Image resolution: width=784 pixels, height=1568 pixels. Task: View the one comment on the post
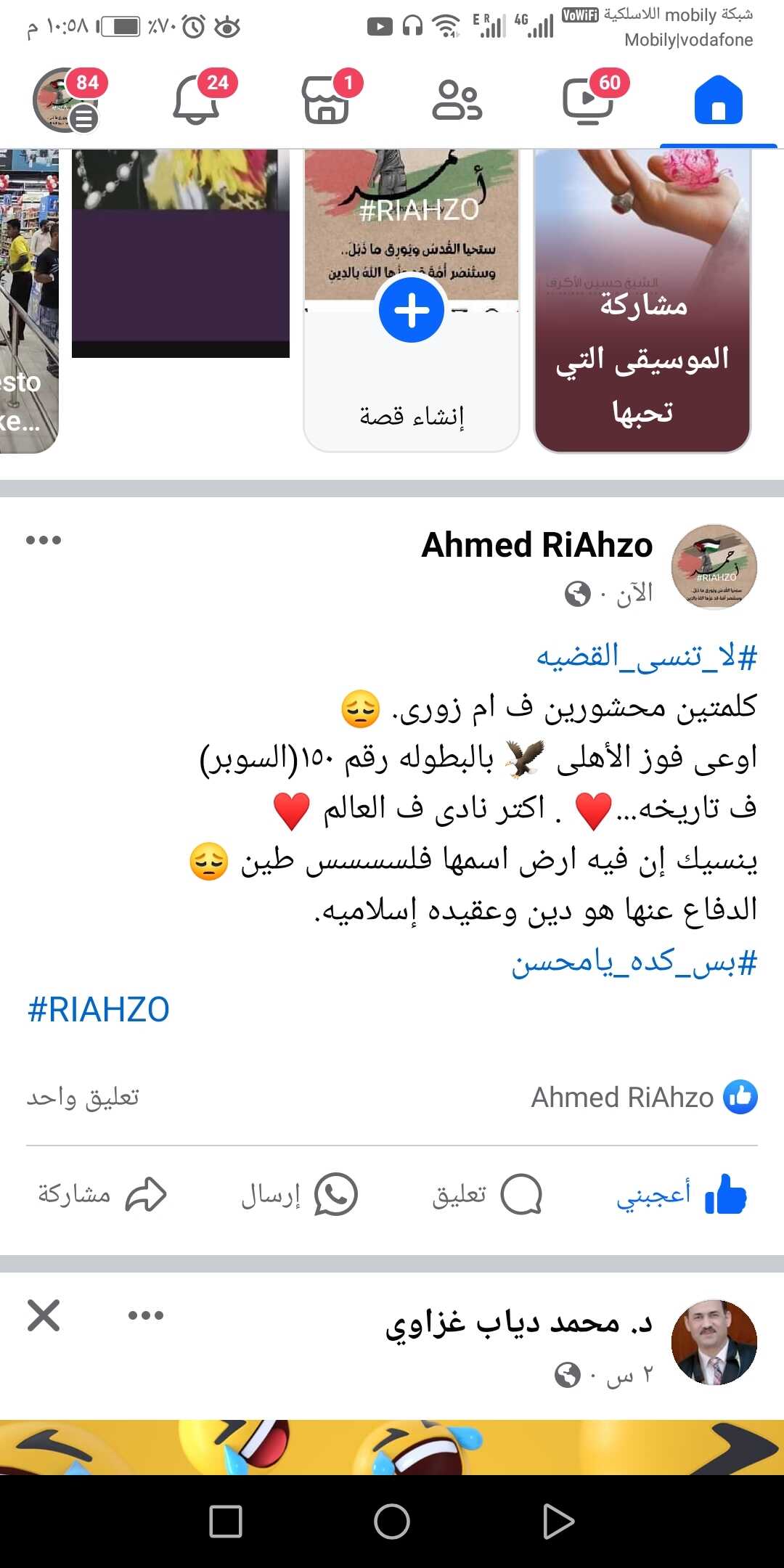tap(83, 1098)
